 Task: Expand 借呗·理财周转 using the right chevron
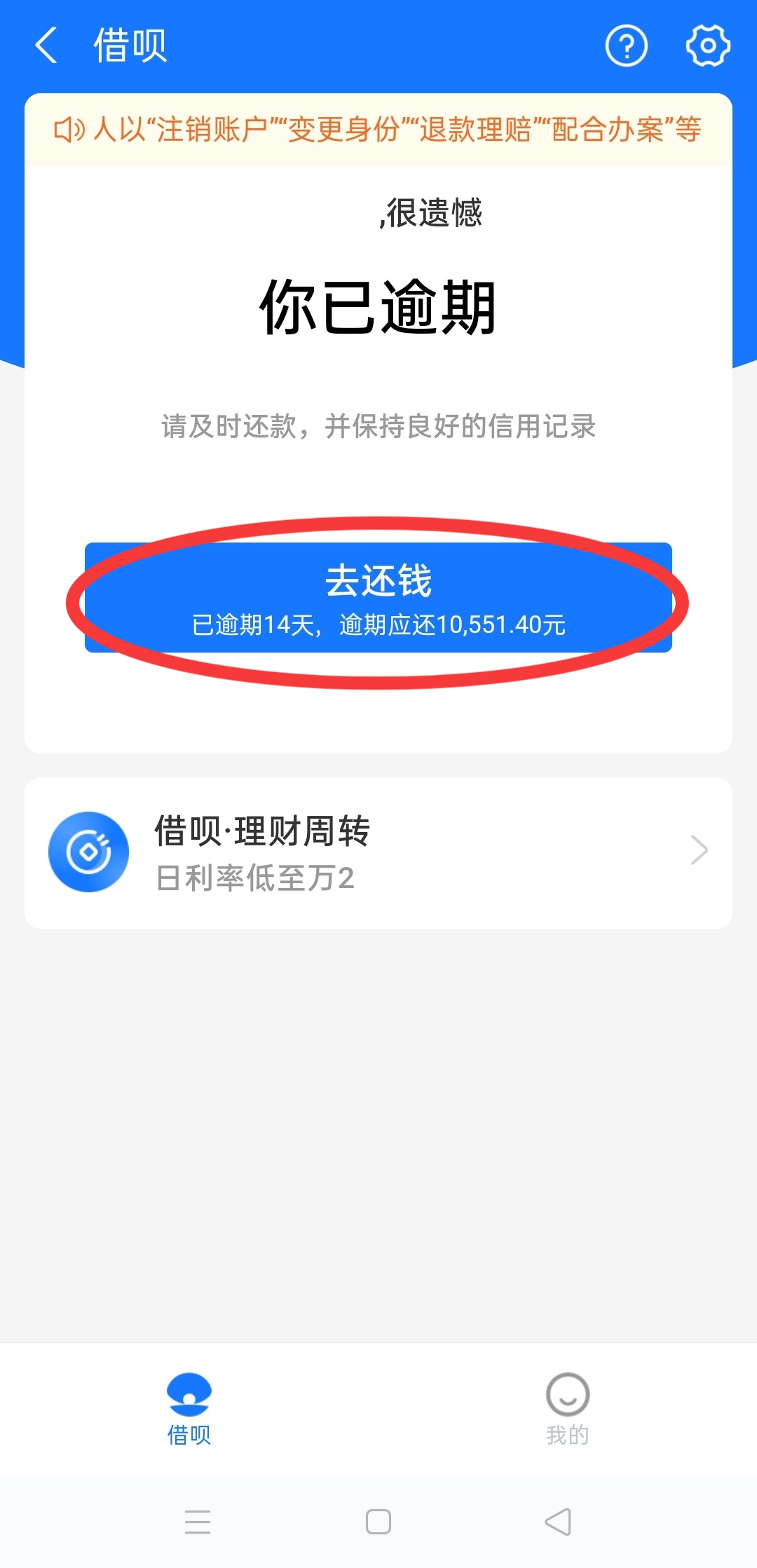(699, 850)
